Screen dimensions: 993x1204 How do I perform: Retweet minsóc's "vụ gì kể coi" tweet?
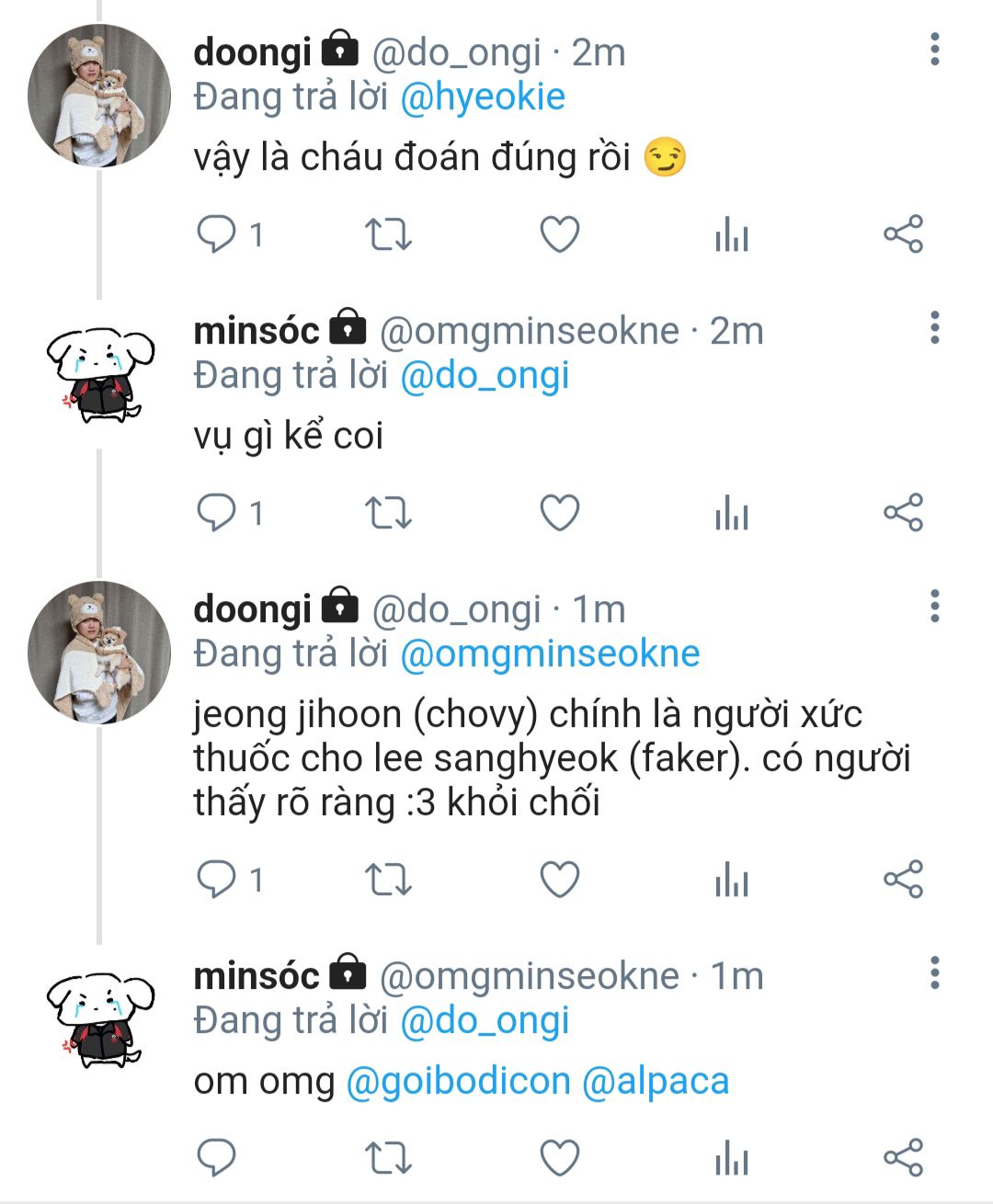click(x=389, y=513)
